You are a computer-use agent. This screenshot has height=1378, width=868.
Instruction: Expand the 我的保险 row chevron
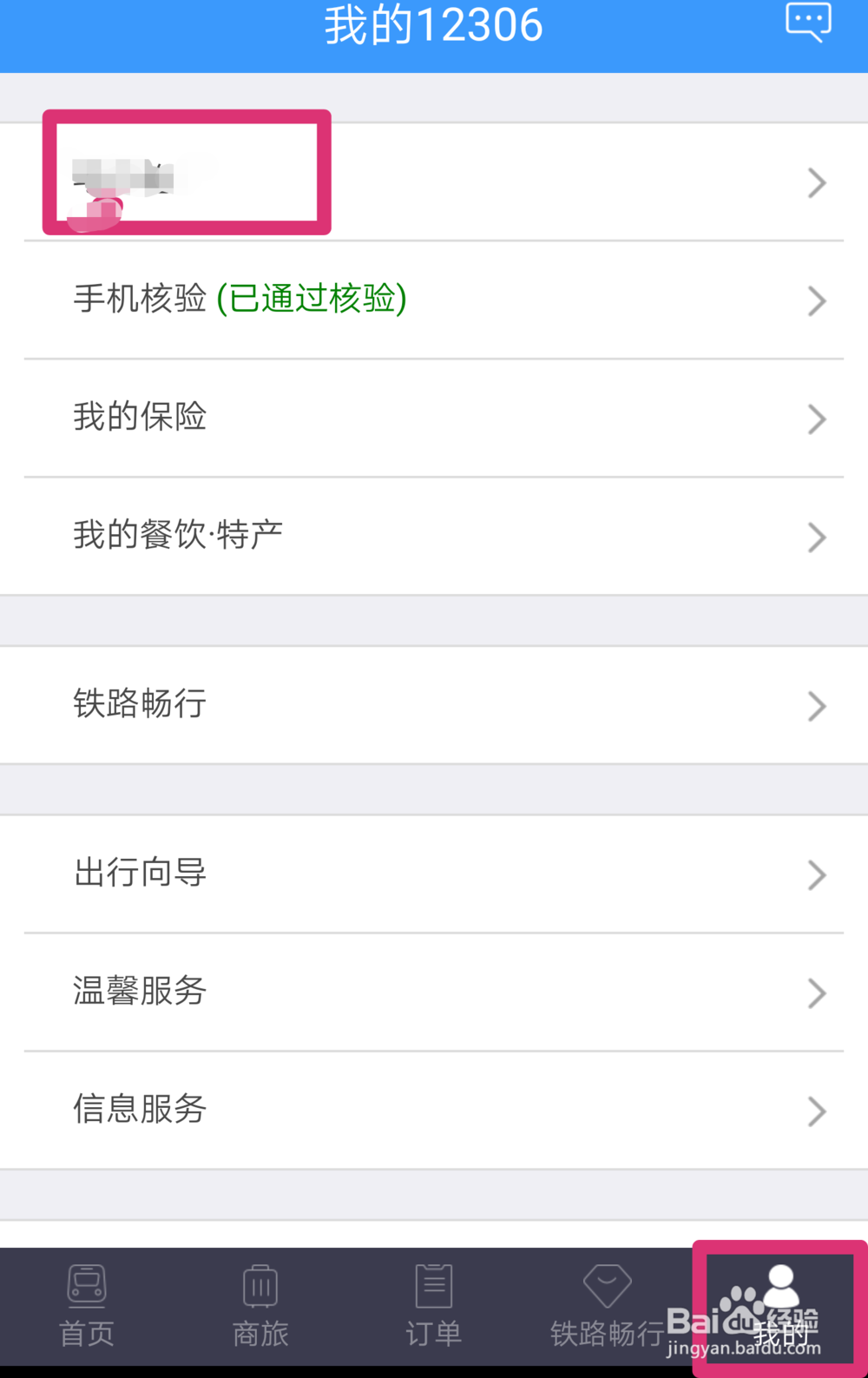click(817, 419)
